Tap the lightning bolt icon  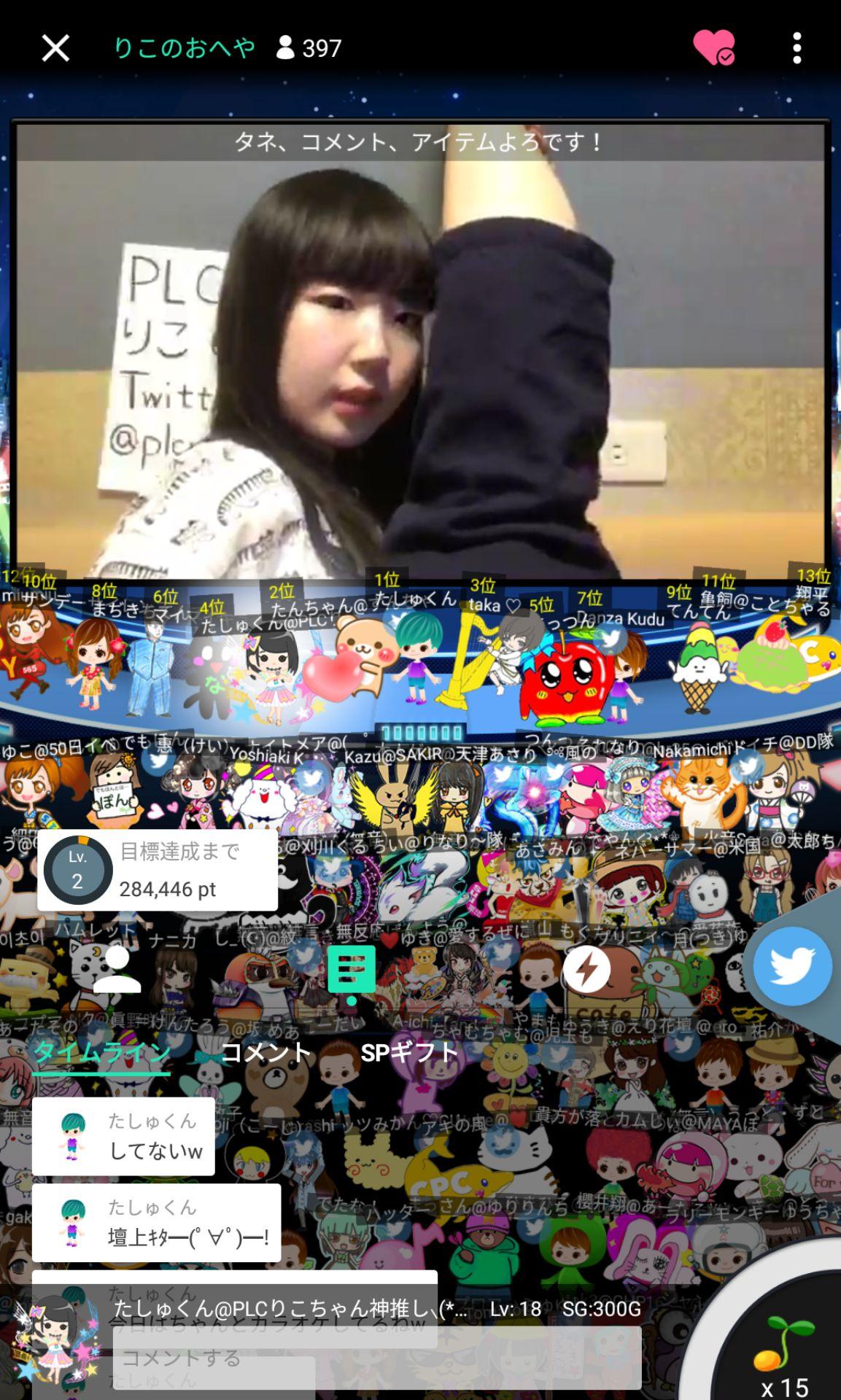586,970
